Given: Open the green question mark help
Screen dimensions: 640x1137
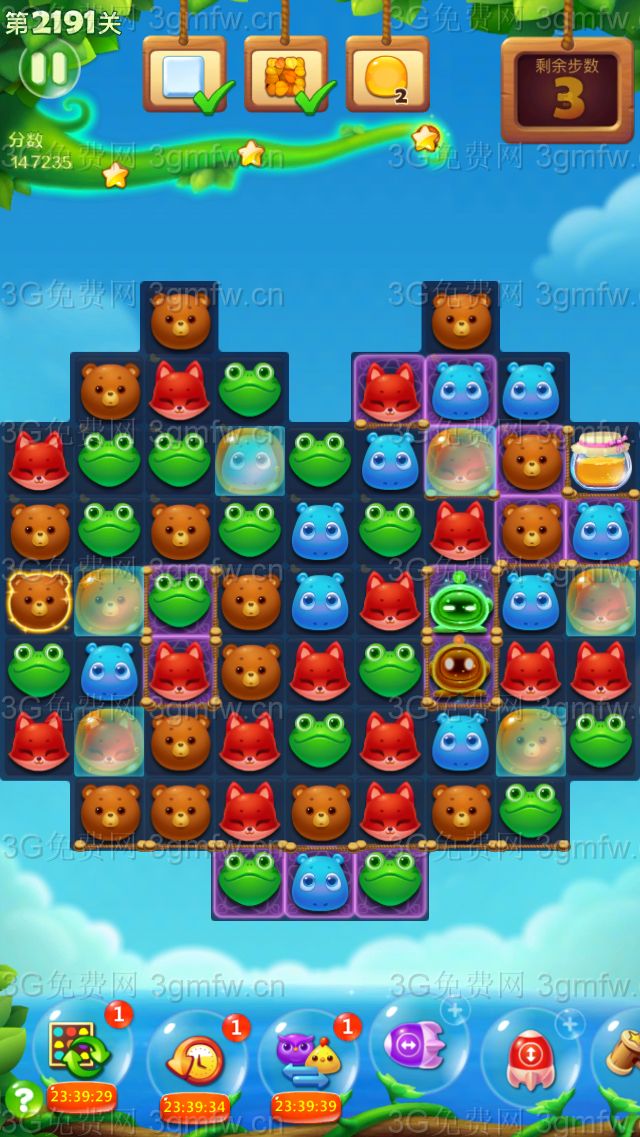Looking at the screenshot, I should [21, 1100].
